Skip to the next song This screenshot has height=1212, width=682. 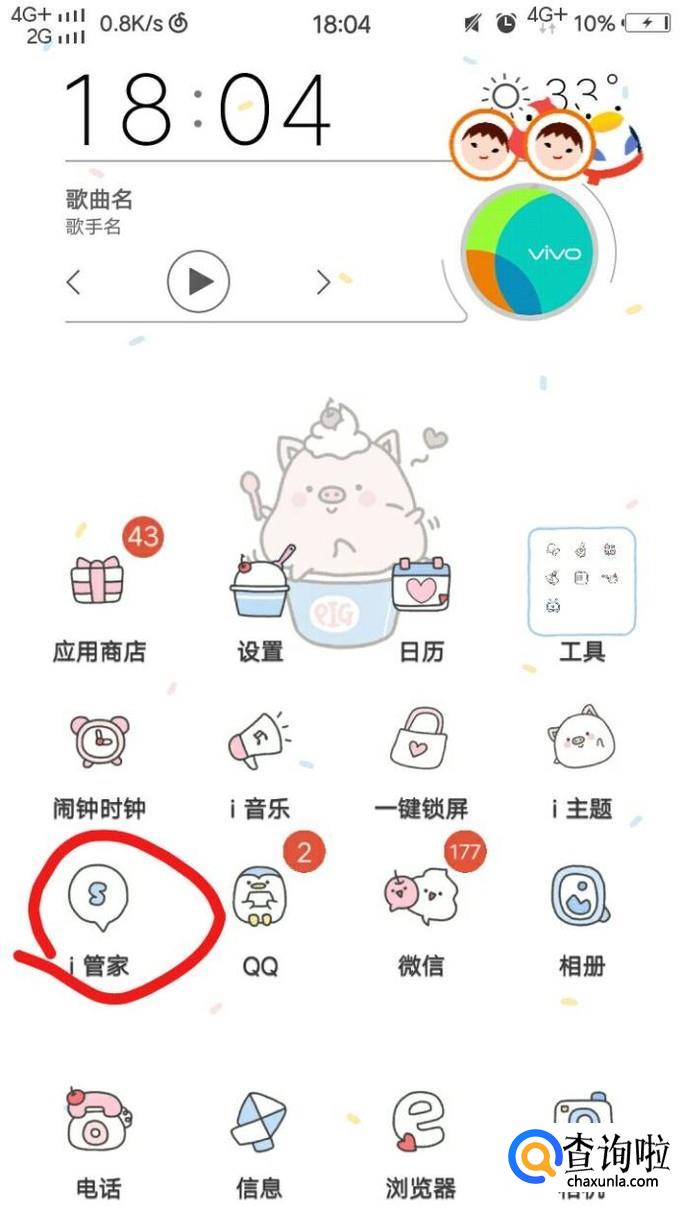click(323, 282)
